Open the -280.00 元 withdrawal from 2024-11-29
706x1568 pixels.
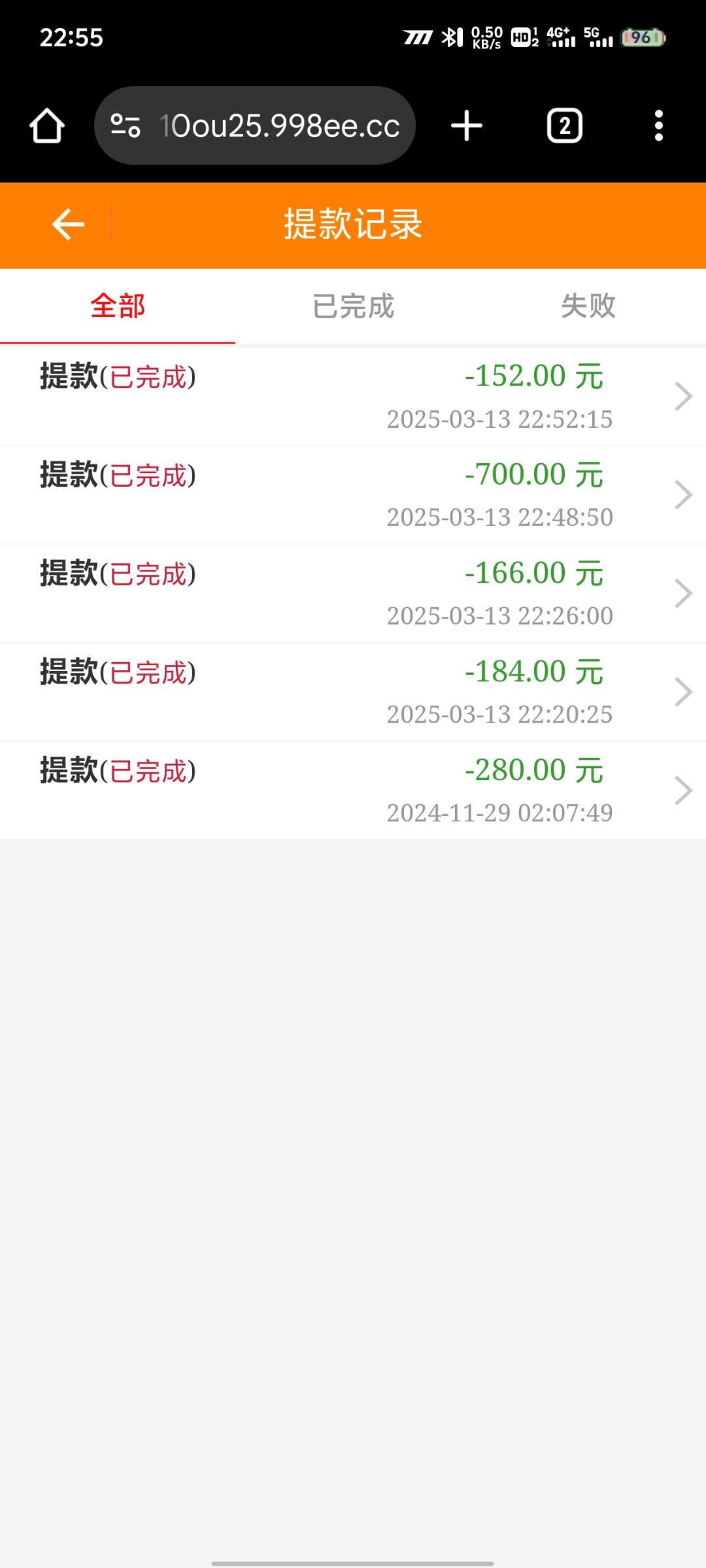pos(353,791)
